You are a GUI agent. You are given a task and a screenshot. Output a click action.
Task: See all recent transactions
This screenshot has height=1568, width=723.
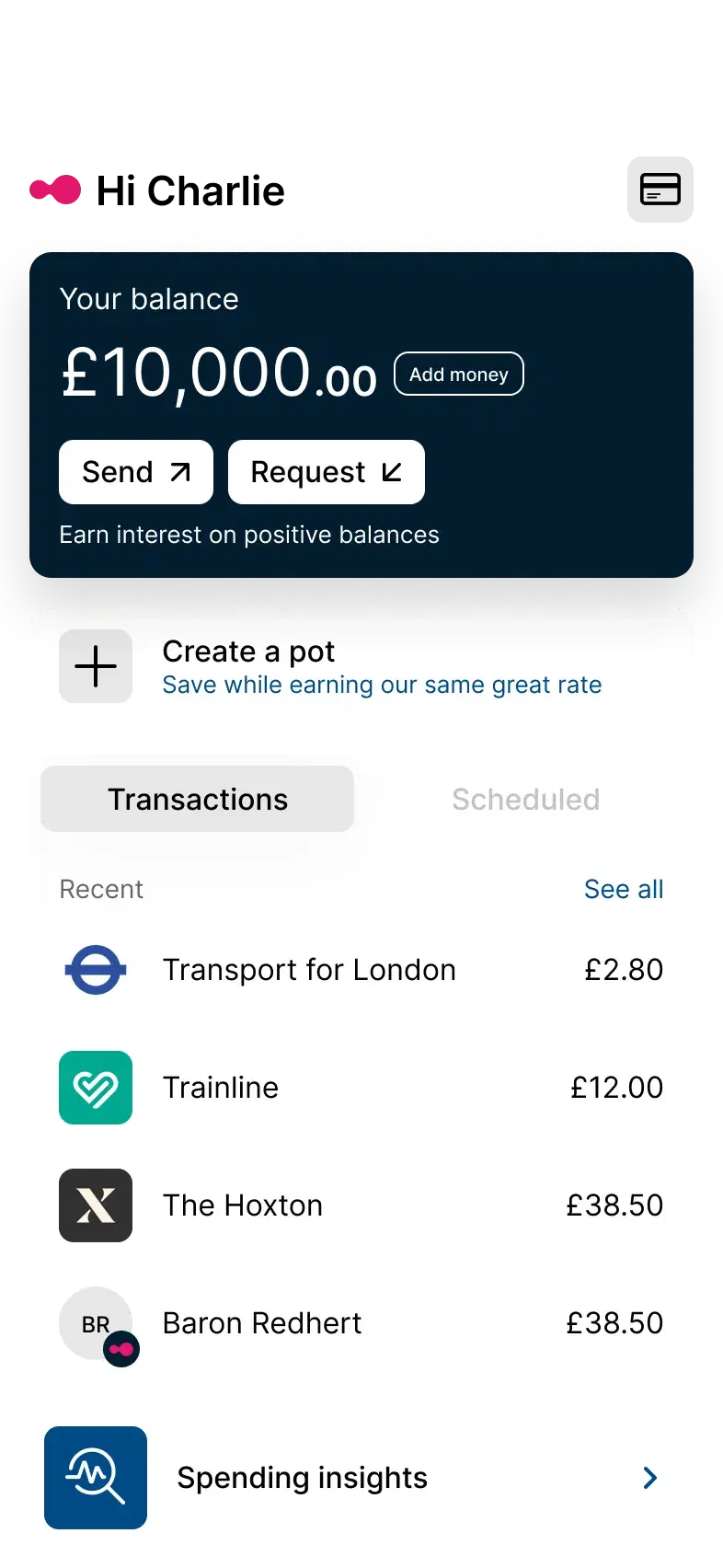pyautogui.click(x=623, y=889)
